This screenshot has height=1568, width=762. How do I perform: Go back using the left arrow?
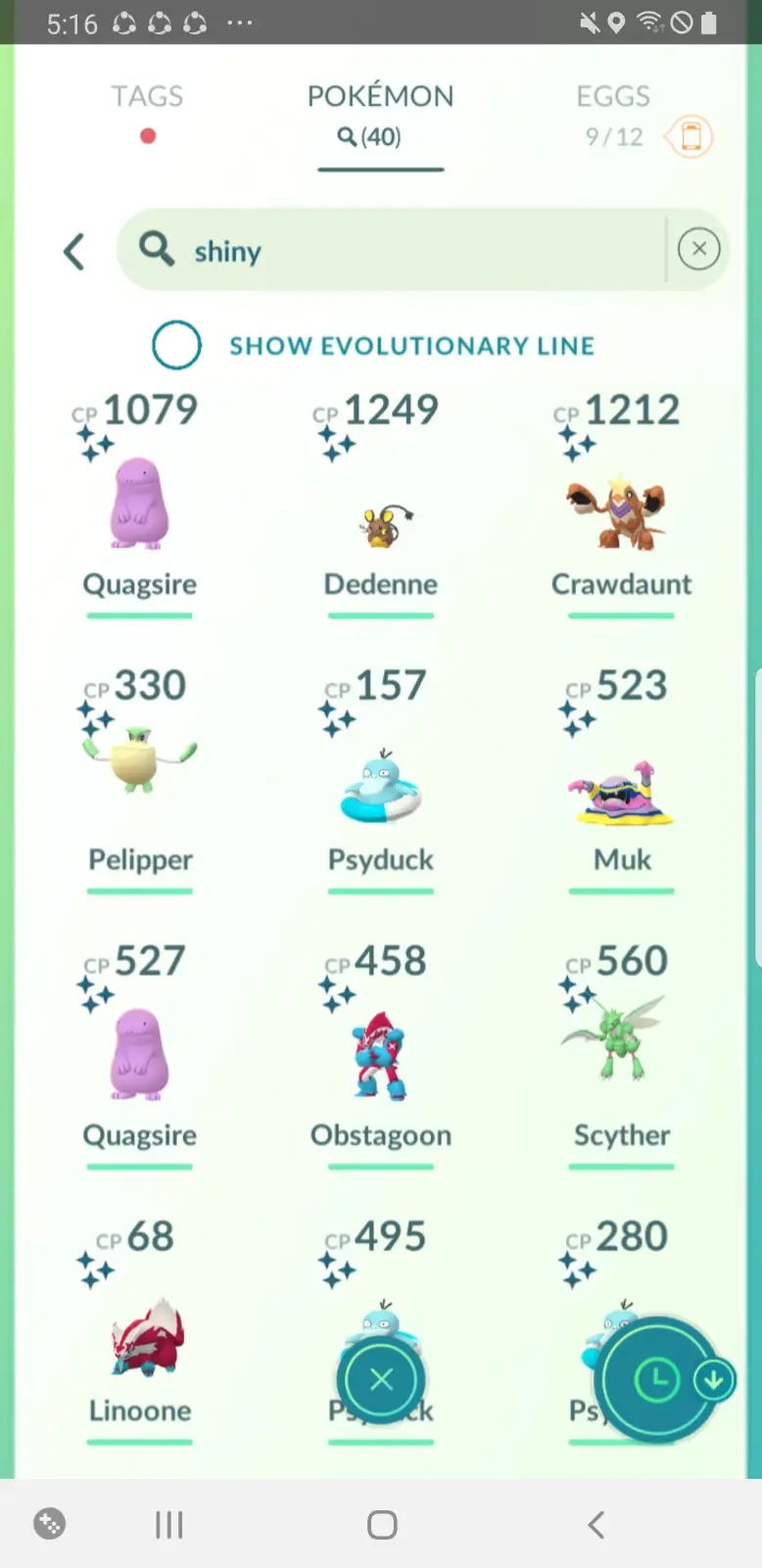tap(74, 252)
